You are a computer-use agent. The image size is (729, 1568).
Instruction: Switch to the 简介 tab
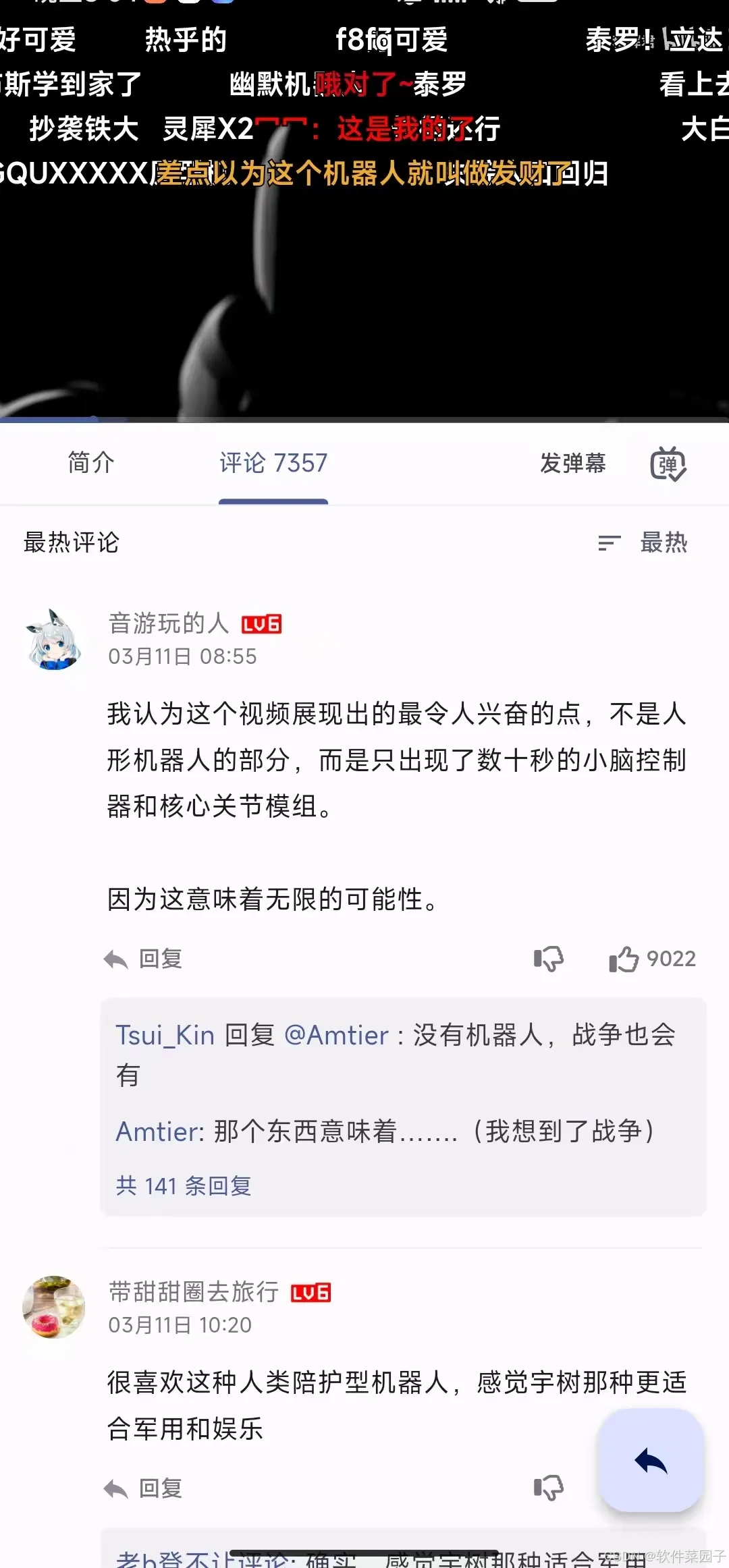pyautogui.click(x=91, y=463)
